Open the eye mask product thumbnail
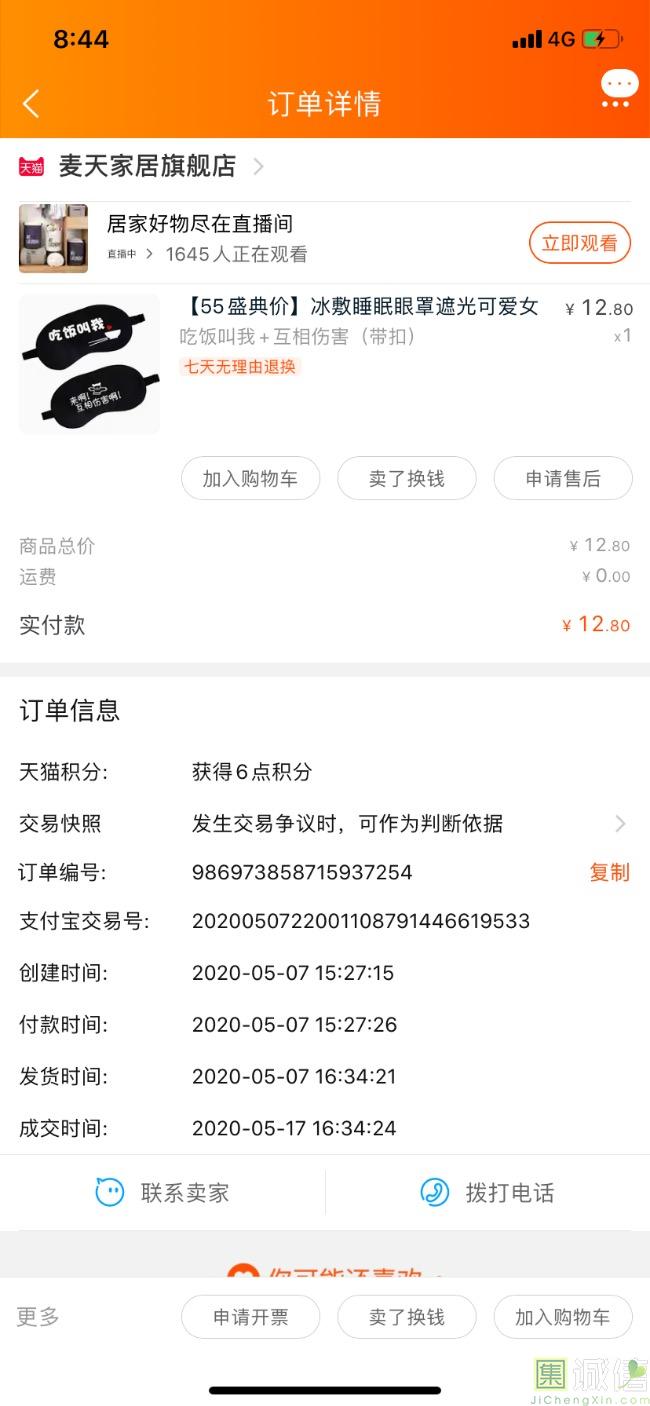The height and width of the screenshot is (1406, 650). coord(89,364)
